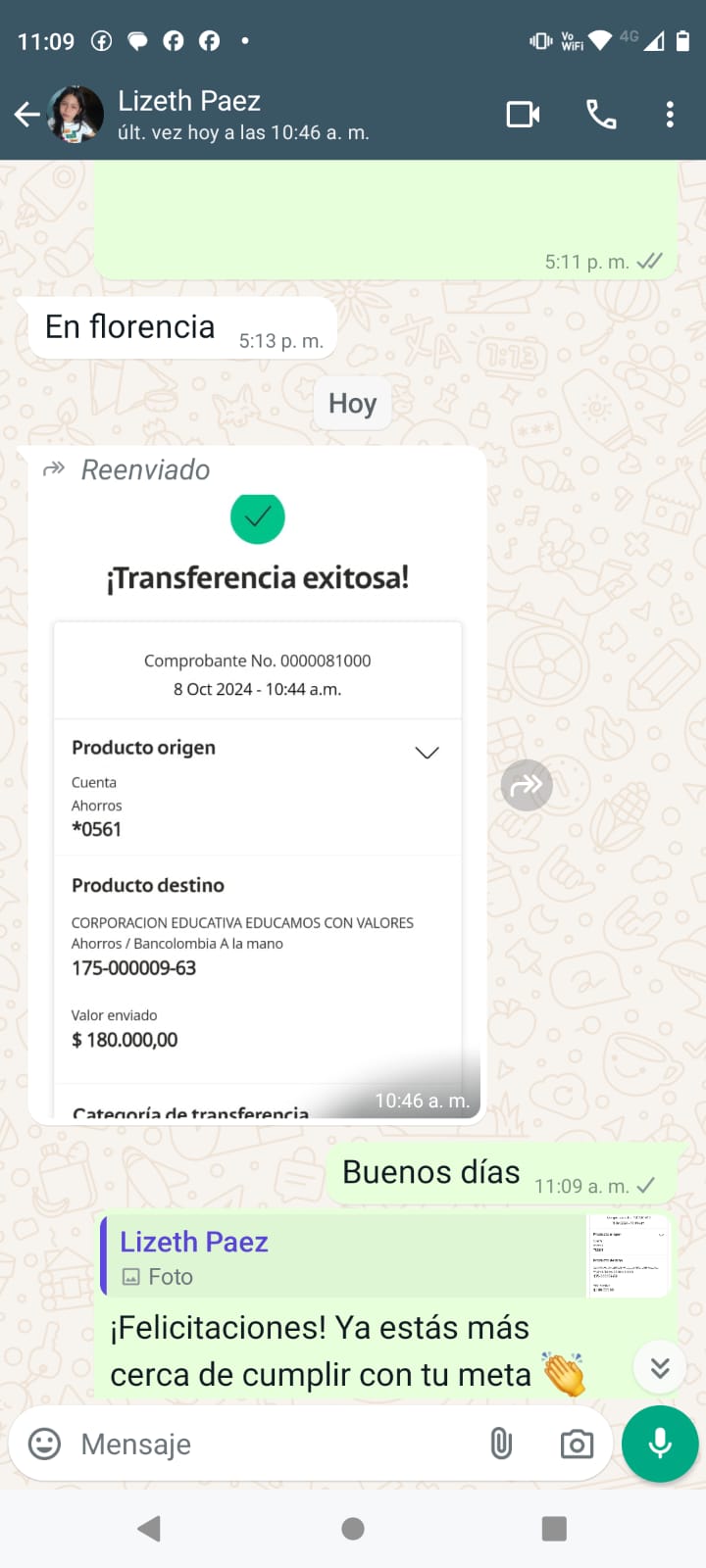The width and height of the screenshot is (706, 1568).
Task: Start a video call with Lizeth
Action: pos(524,115)
